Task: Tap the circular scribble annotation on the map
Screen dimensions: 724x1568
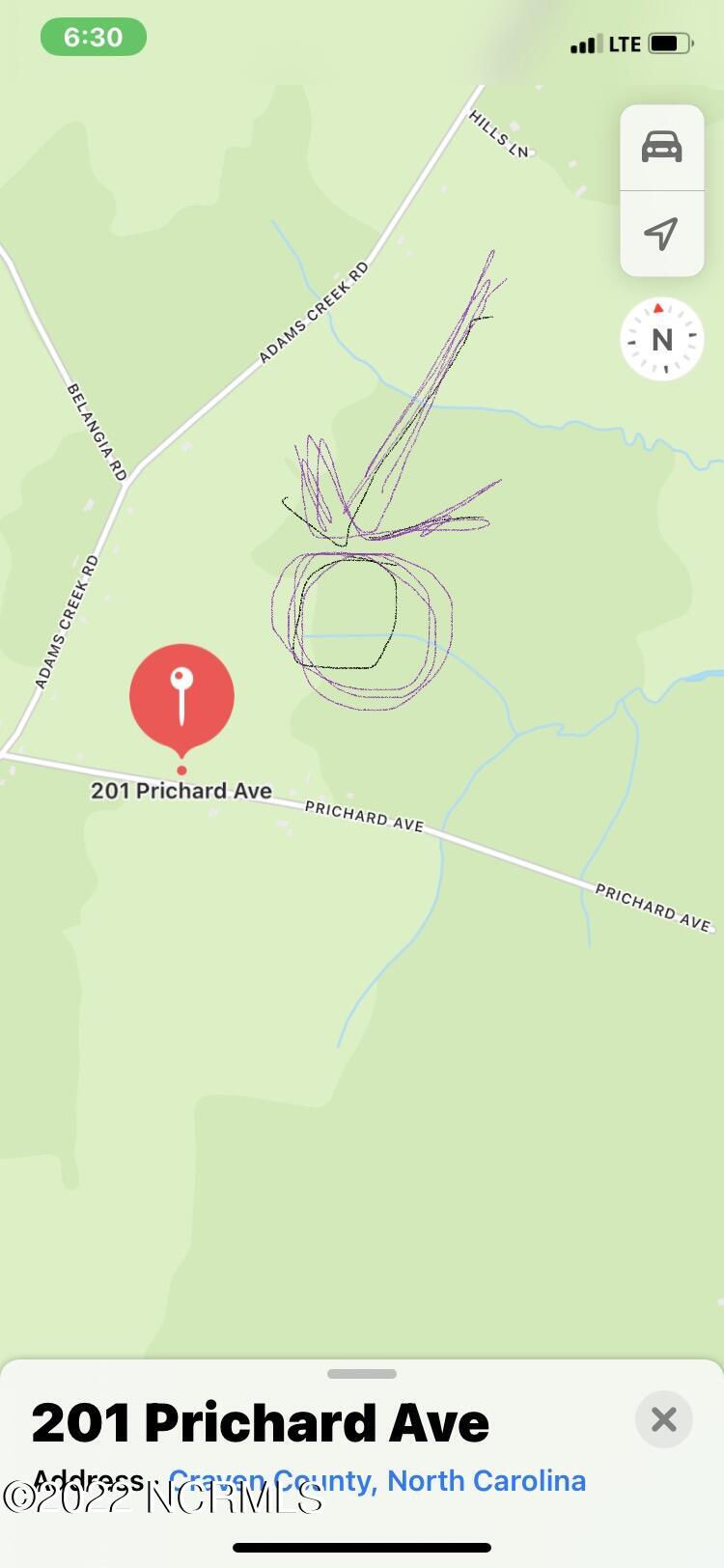Action: pyautogui.click(x=362, y=618)
